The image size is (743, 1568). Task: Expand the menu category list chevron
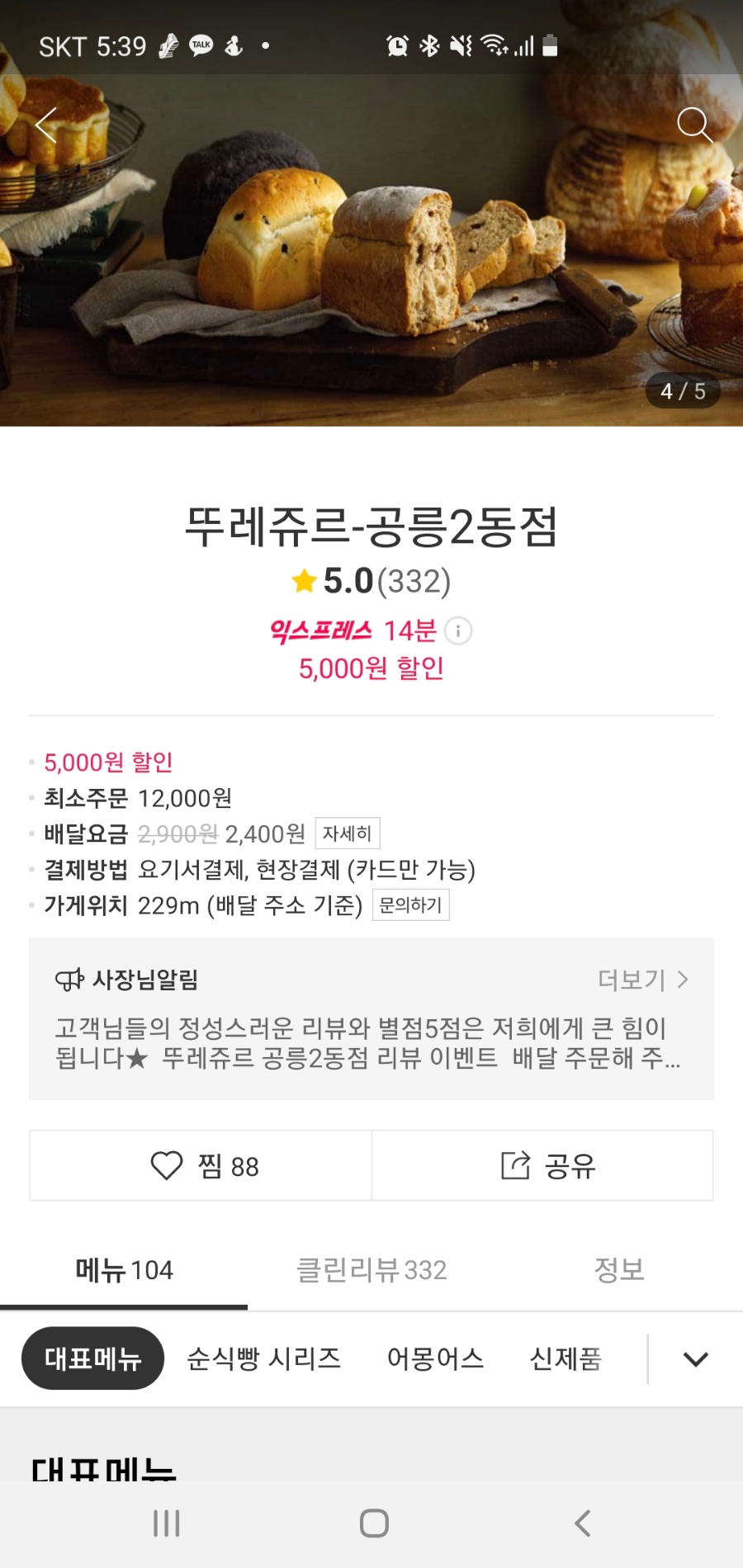click(x=695, y=1359)
